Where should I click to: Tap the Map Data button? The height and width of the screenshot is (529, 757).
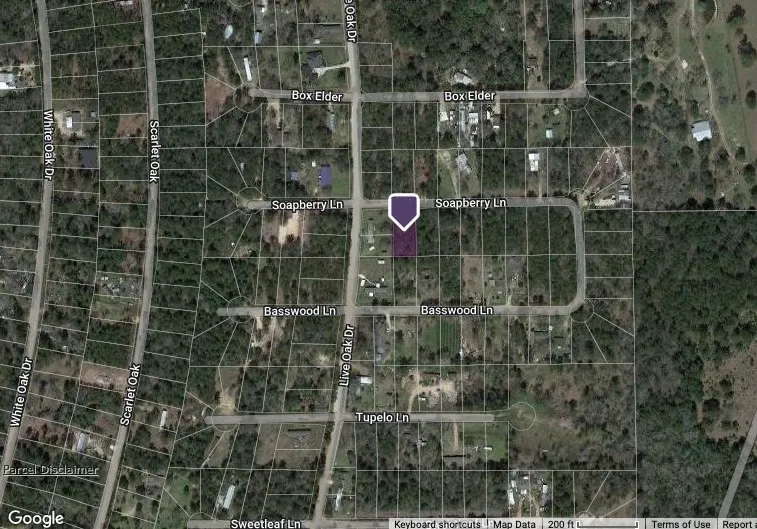[514, 524]
